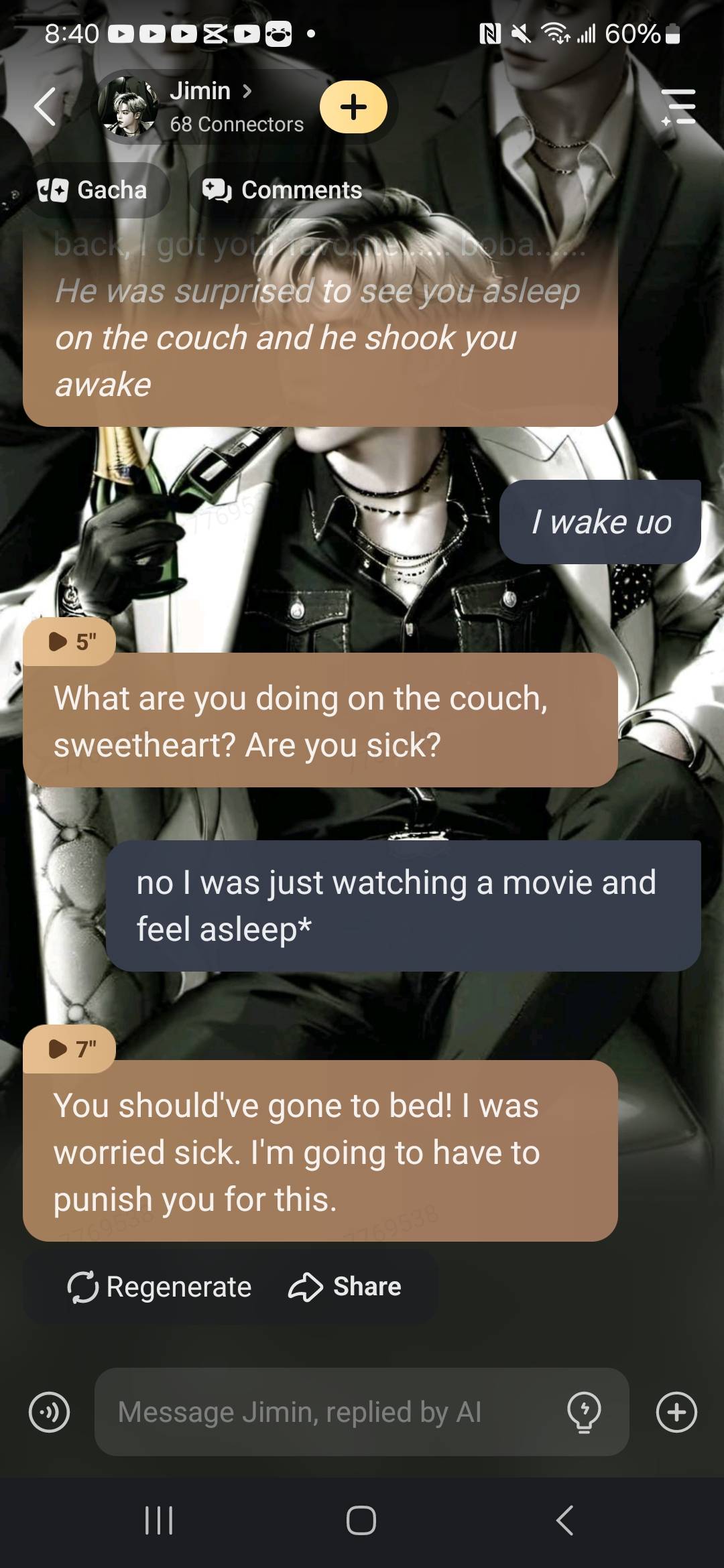Share this conversation
Screen dimensions: 724x1568
pyautogui.click(x=345, y=1287)
